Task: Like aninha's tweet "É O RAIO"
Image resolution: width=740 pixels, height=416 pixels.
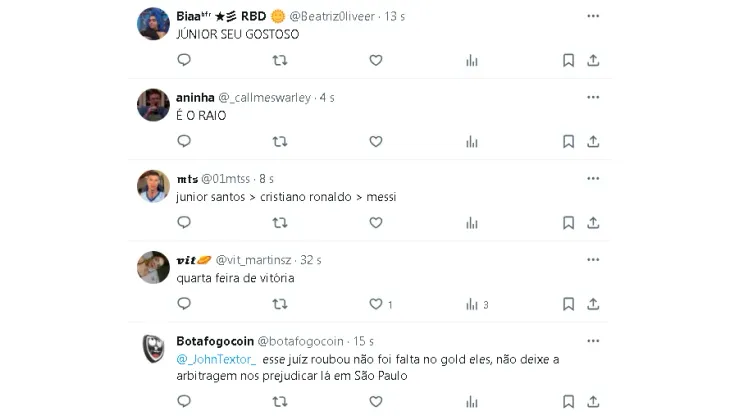Action: [376, 142]
